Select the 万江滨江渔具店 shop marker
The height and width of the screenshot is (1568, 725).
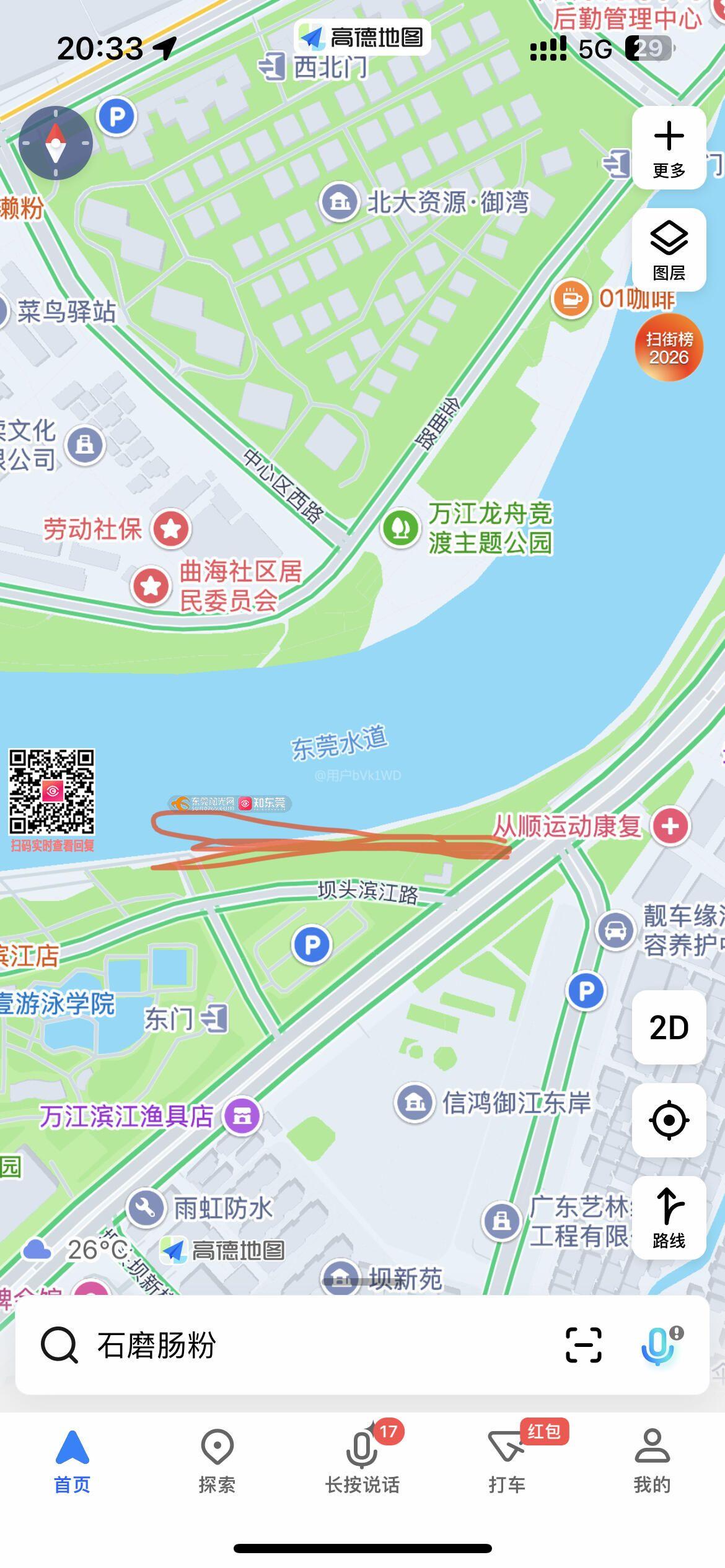point(242,1116)
